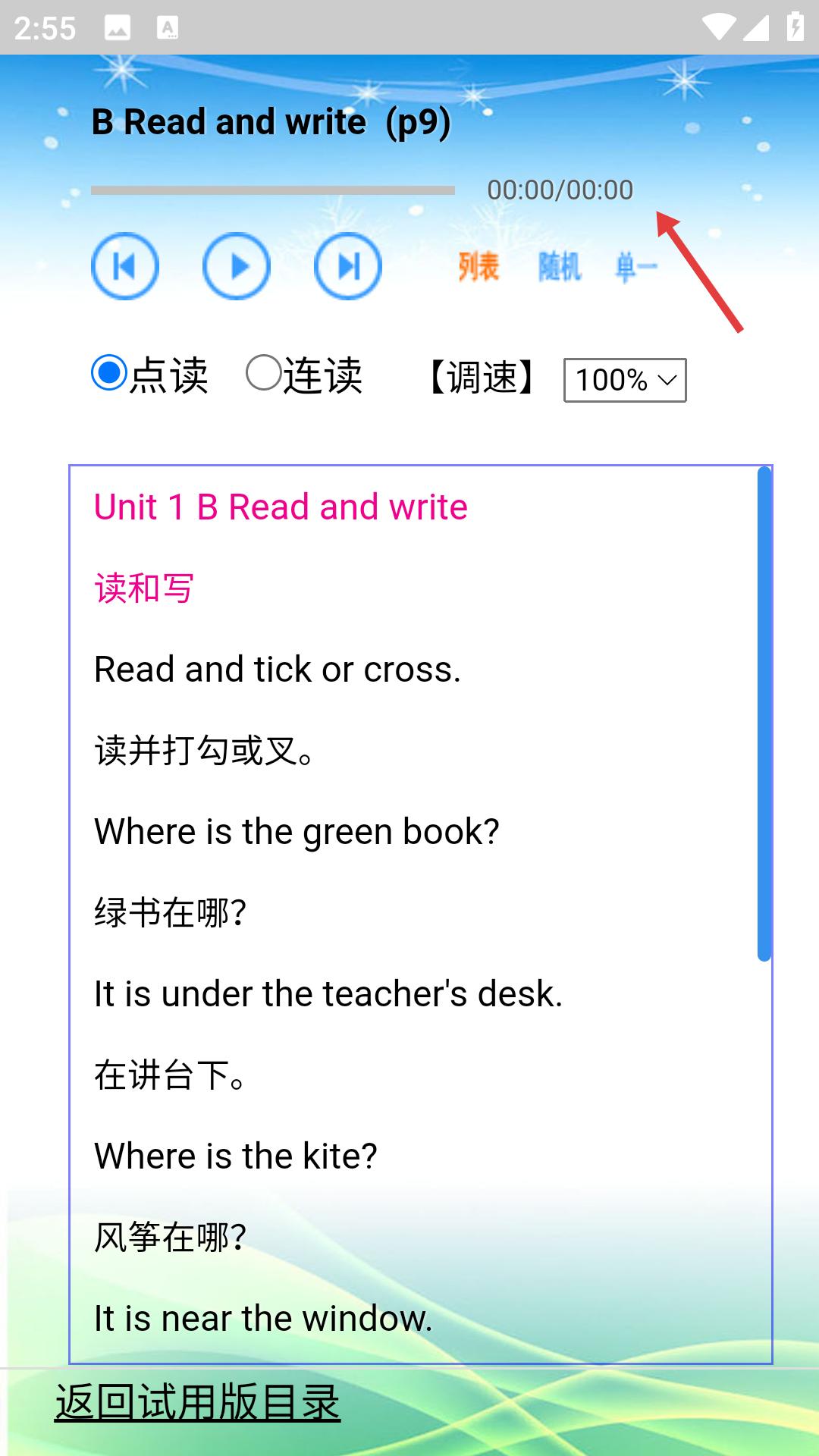
Task: Open the 100% speed dropdown
Action: point(625,380)
